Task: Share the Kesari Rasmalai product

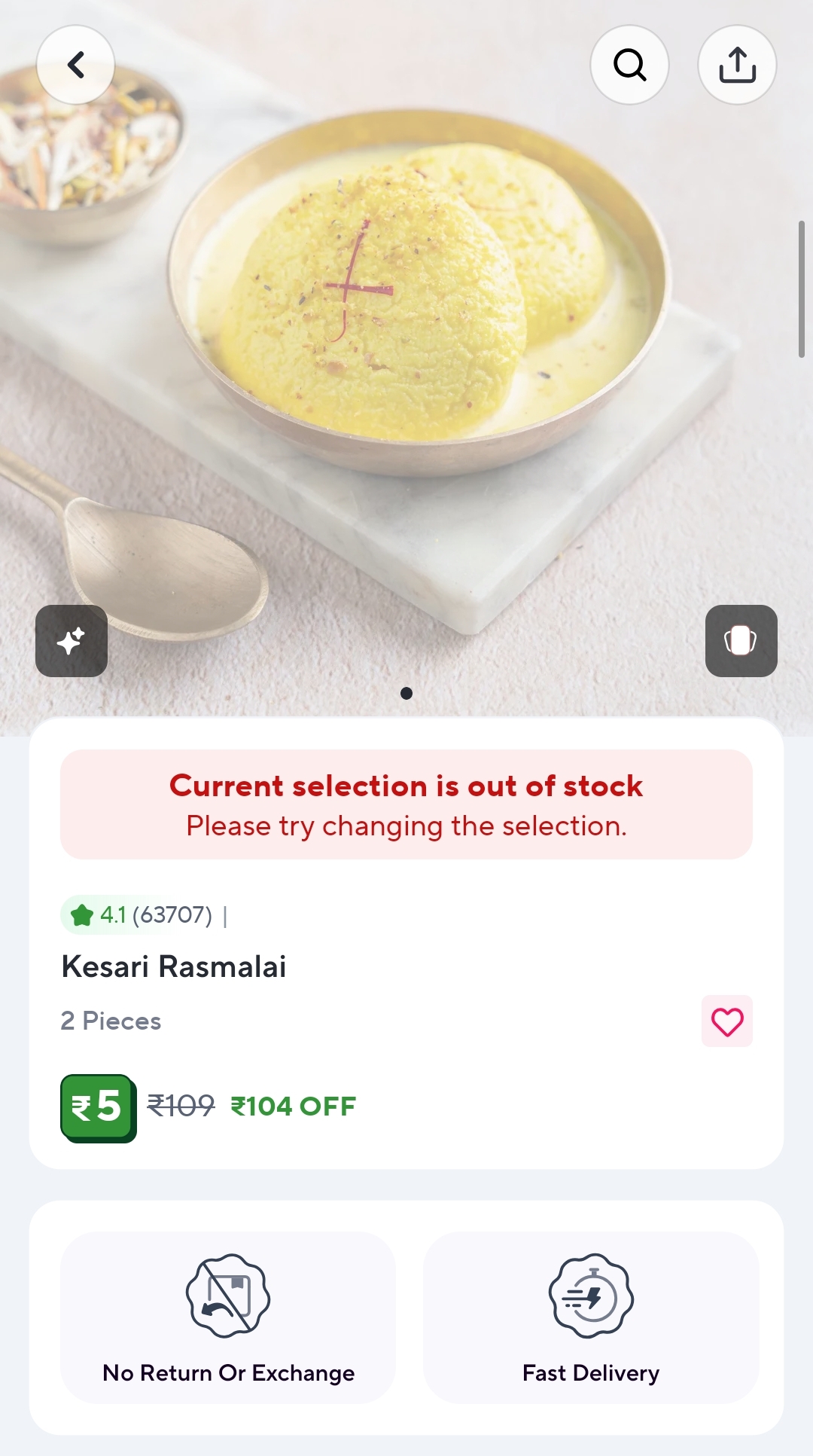Action: tap(737, 65)
